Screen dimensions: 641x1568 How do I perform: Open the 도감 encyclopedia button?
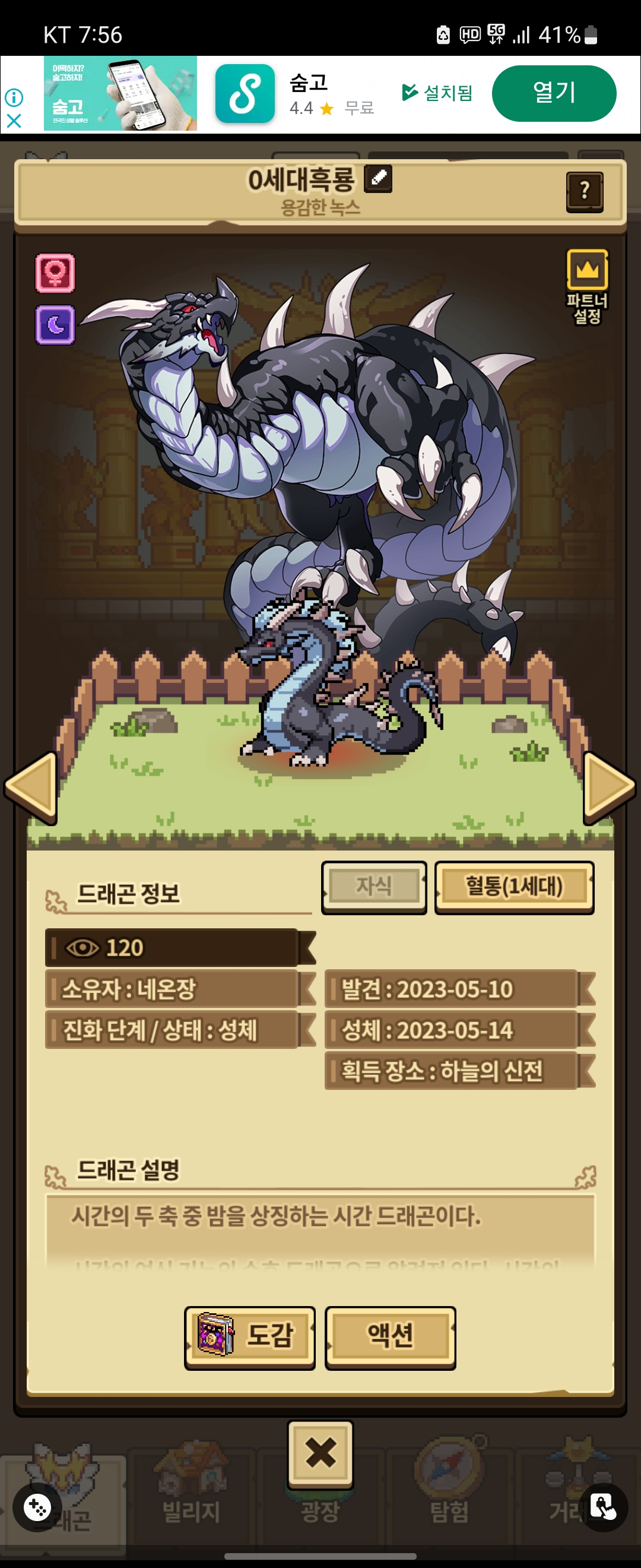pyautogui.click(x=250, y=1338)
